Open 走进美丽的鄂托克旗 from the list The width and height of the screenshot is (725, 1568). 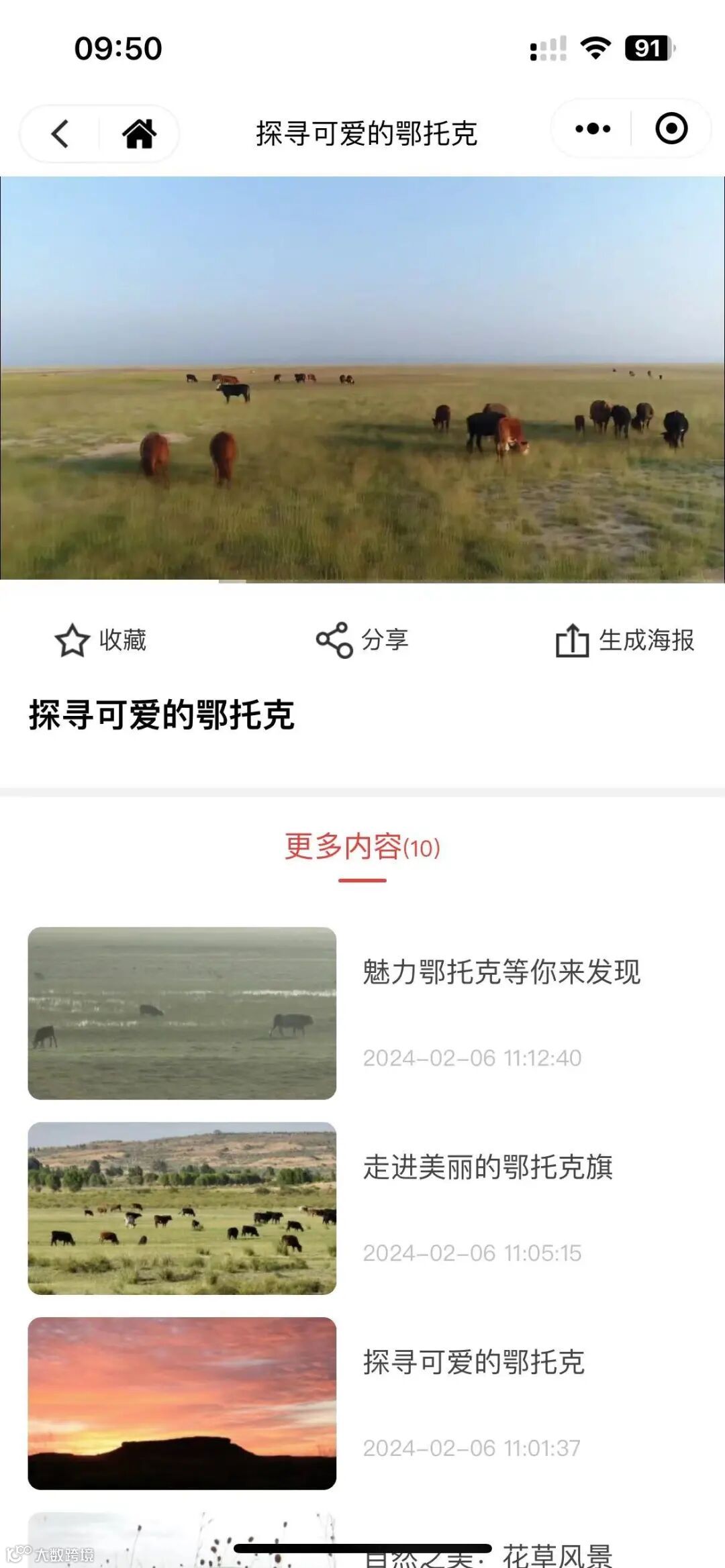coord(487,1167)
